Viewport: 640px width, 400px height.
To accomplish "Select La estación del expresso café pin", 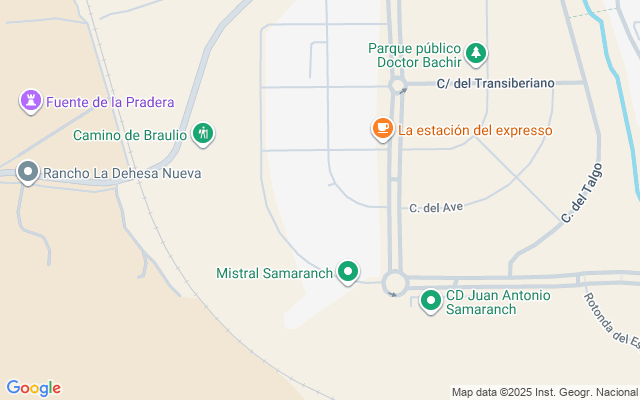I will pyautogui.click(x=382, y=129).
